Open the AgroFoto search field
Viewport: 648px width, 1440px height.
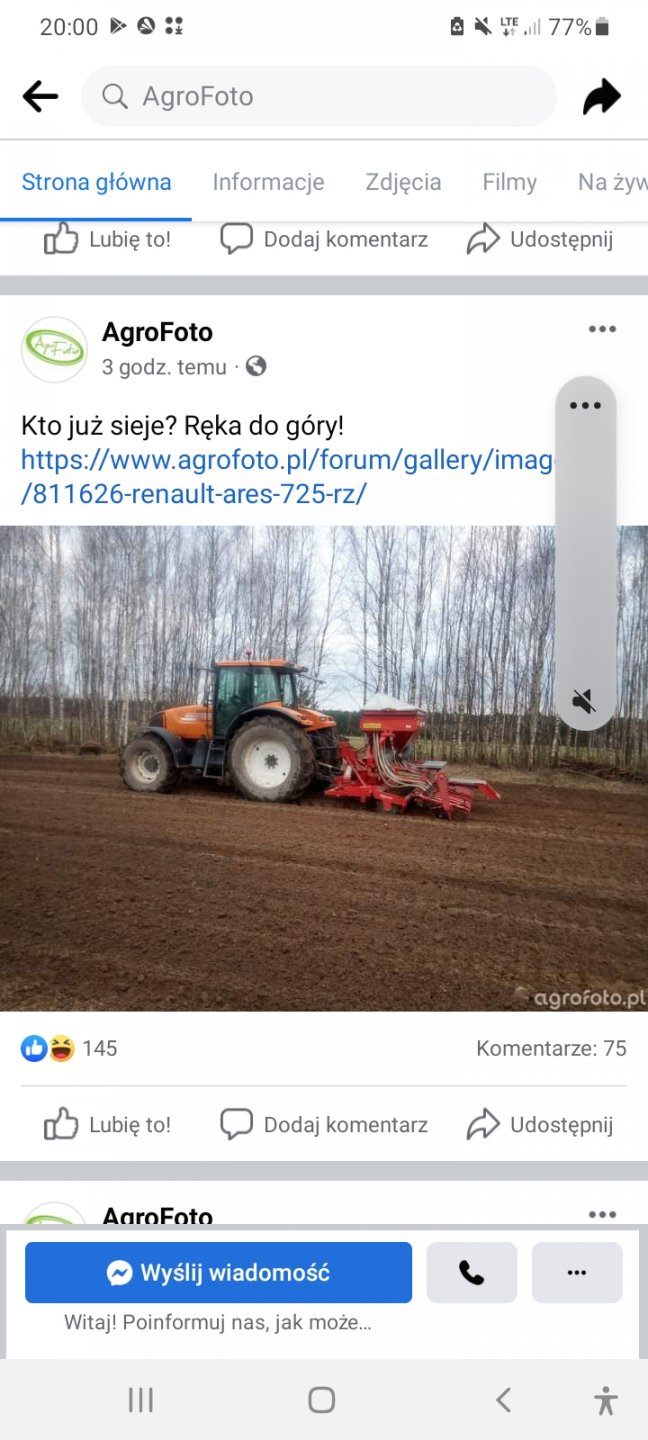(318, 97)
